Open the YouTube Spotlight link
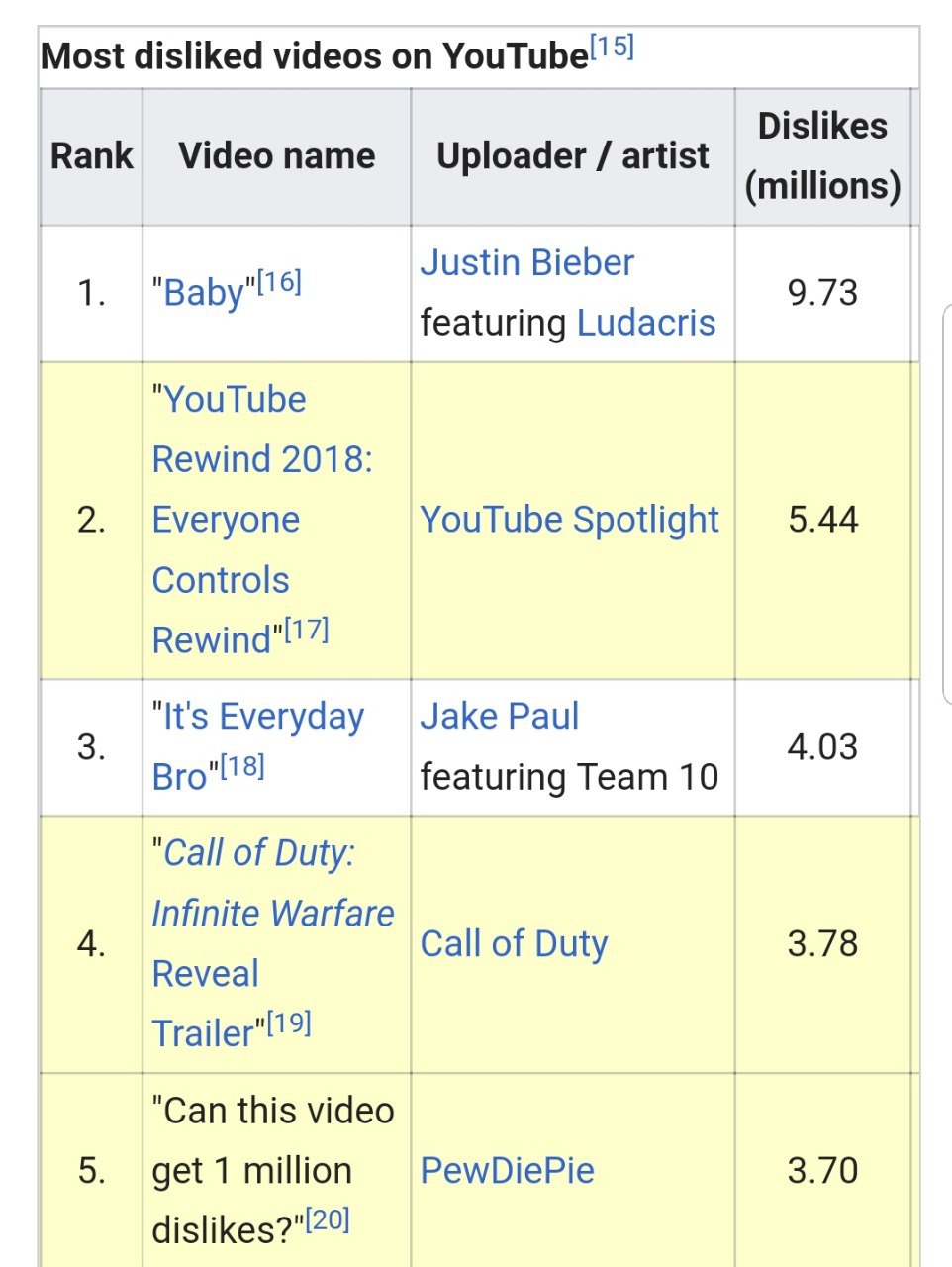This screenshot has height=1267, width=952. pos(569,520)
